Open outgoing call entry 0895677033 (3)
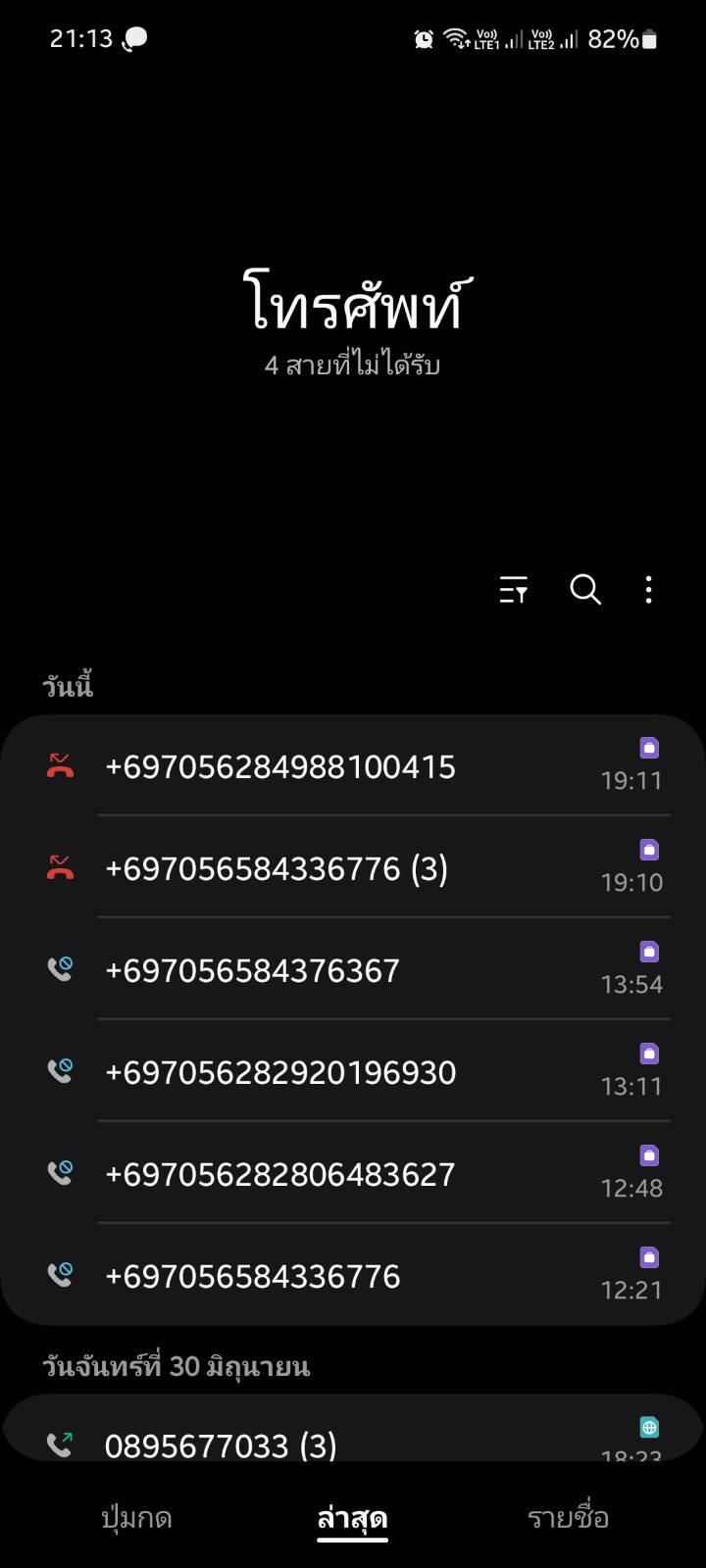Viewport: 706px width, 1568px height. [353, 1429]
